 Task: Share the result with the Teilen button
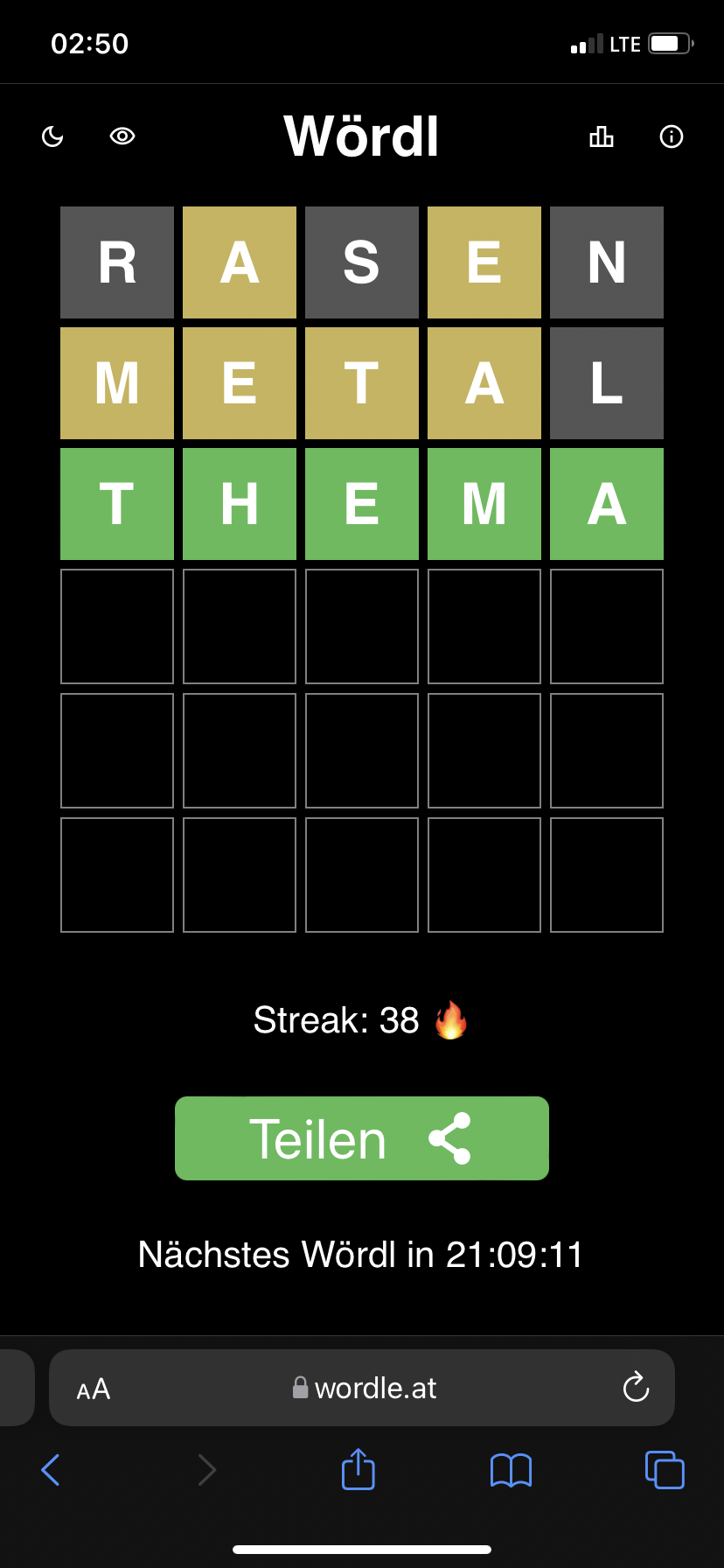pos(362,1138)
